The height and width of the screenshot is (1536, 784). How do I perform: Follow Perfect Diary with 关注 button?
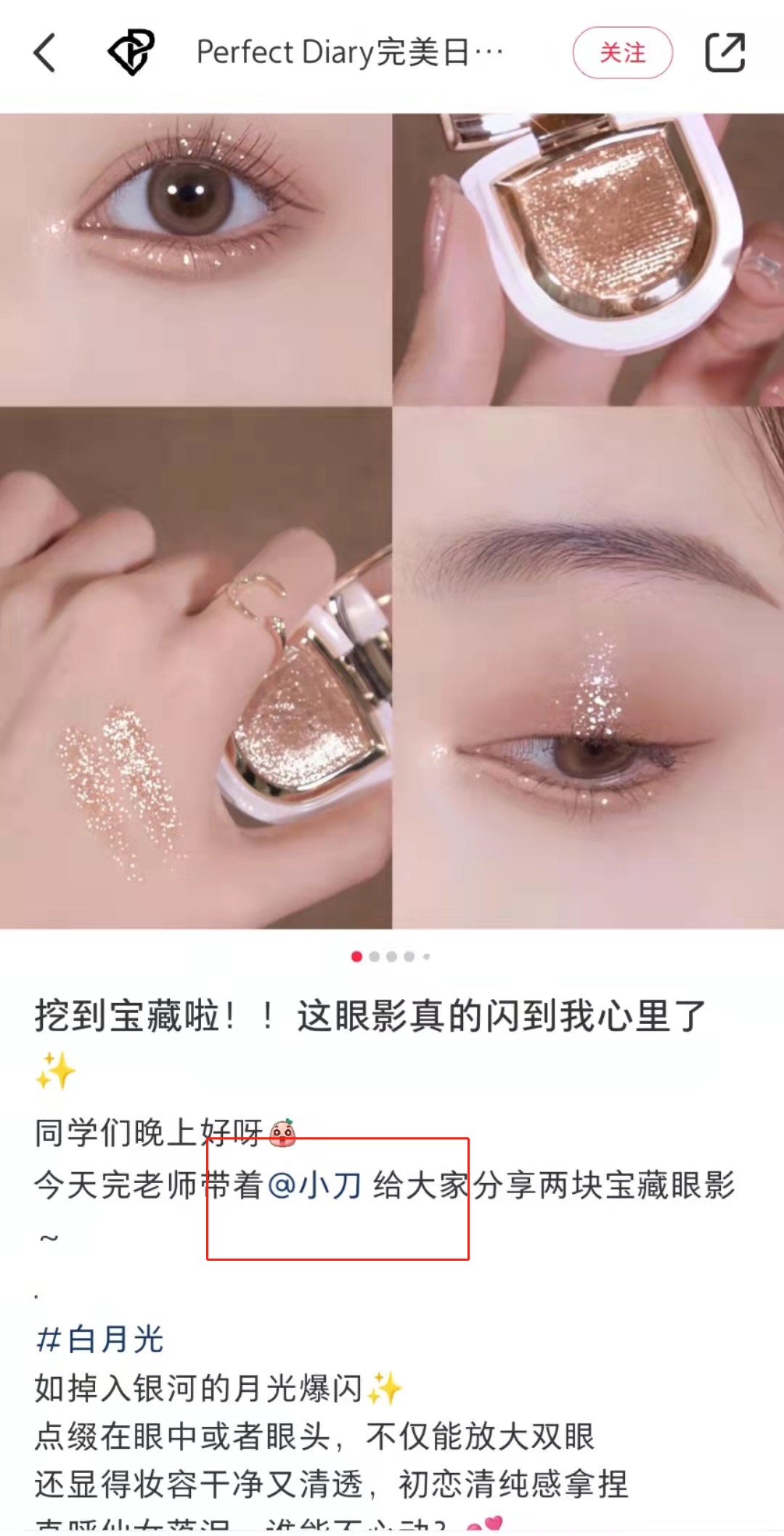pos(622,52)
